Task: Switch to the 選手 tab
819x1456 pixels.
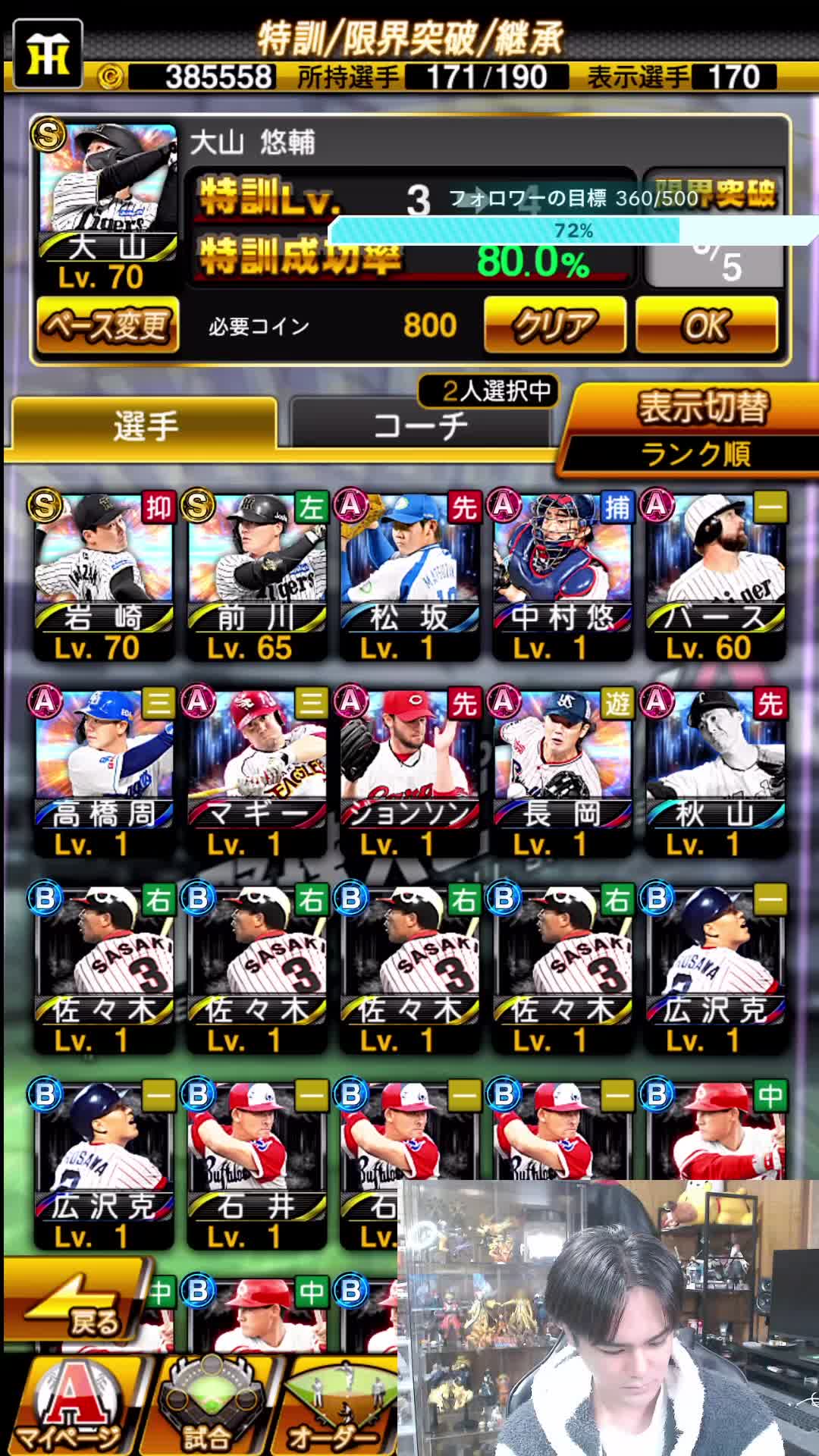Action: click(144, 425)
